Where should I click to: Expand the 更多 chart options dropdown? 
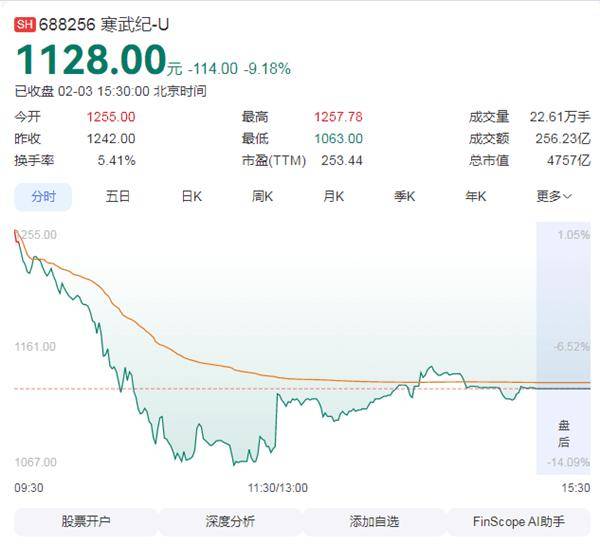pos(554,197)
